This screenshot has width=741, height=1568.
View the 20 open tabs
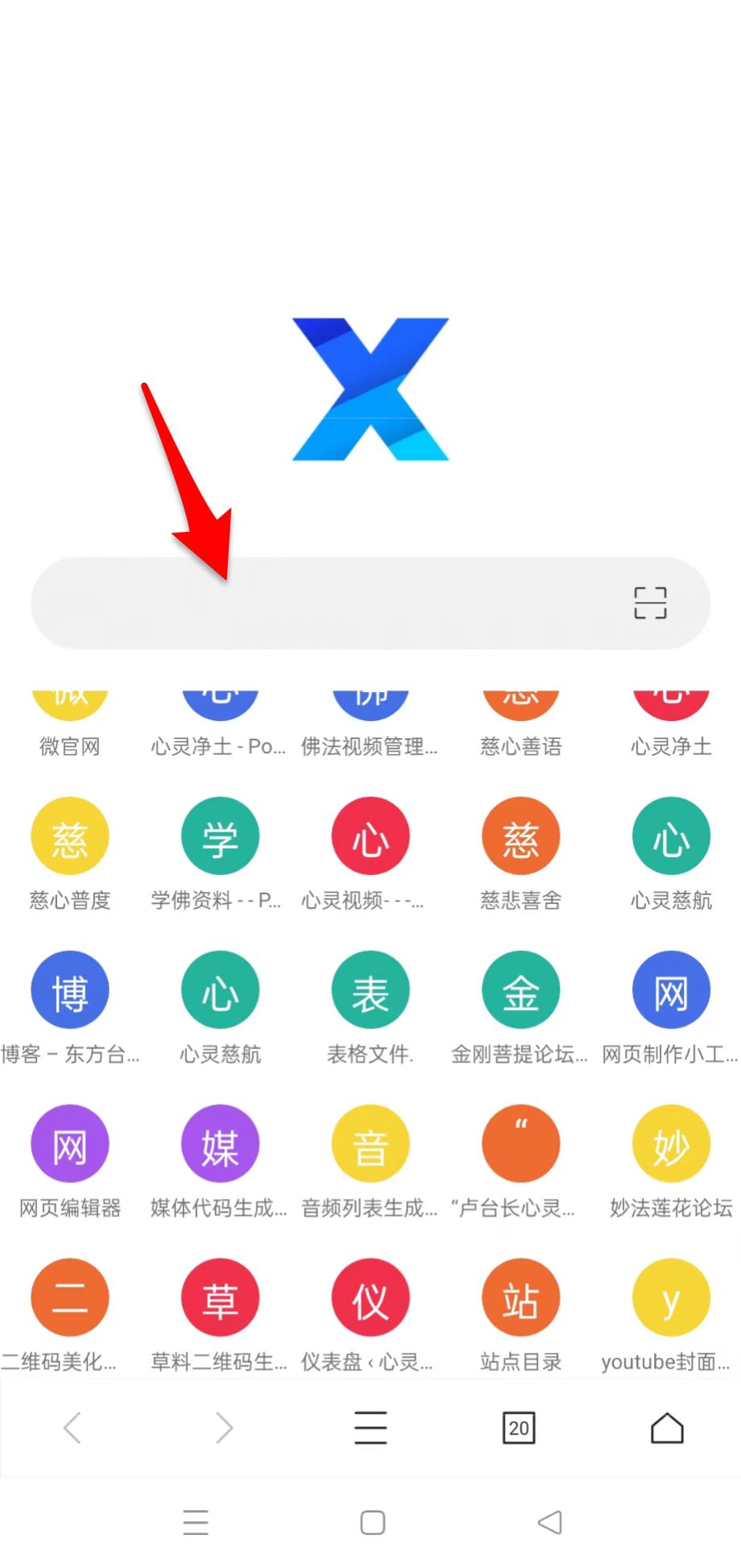tap(519, 1428)
